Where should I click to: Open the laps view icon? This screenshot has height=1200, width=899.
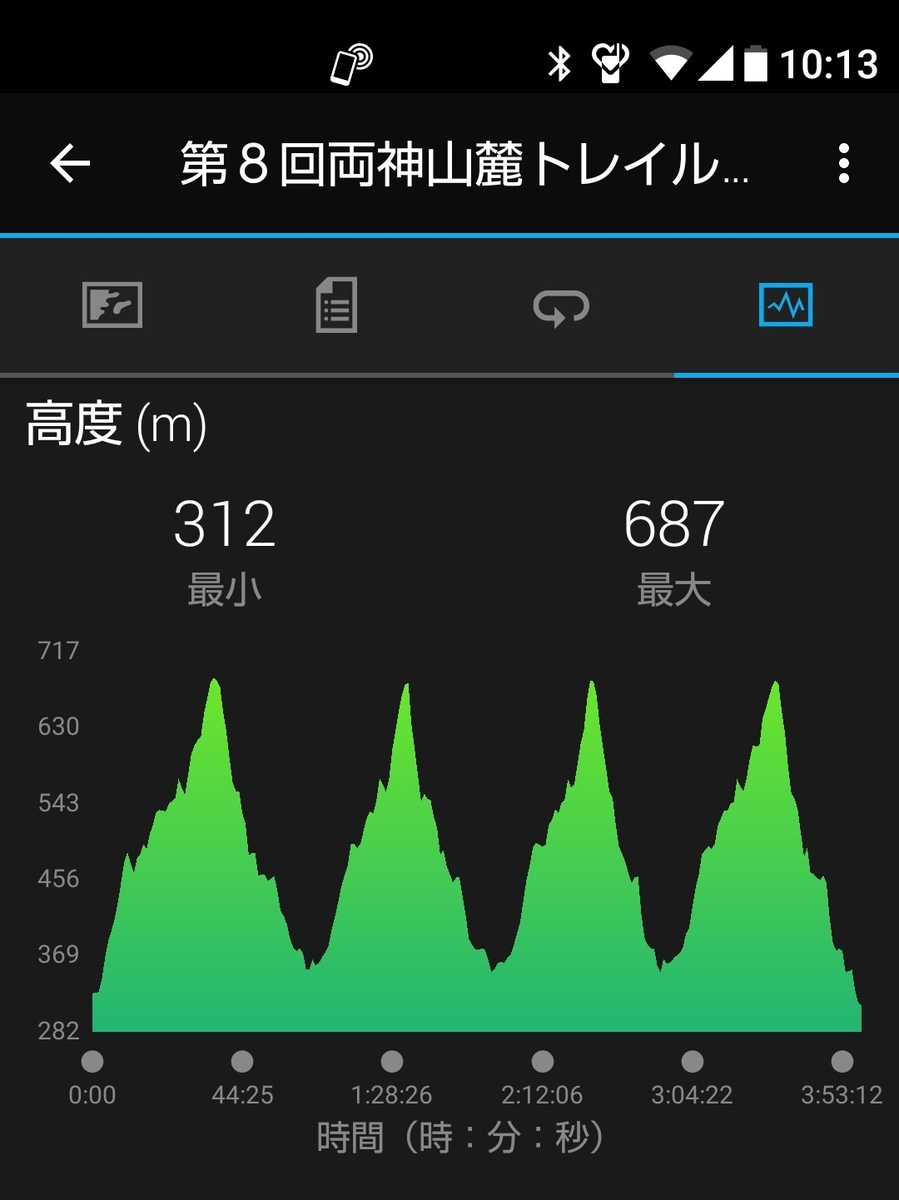point(562,307)
